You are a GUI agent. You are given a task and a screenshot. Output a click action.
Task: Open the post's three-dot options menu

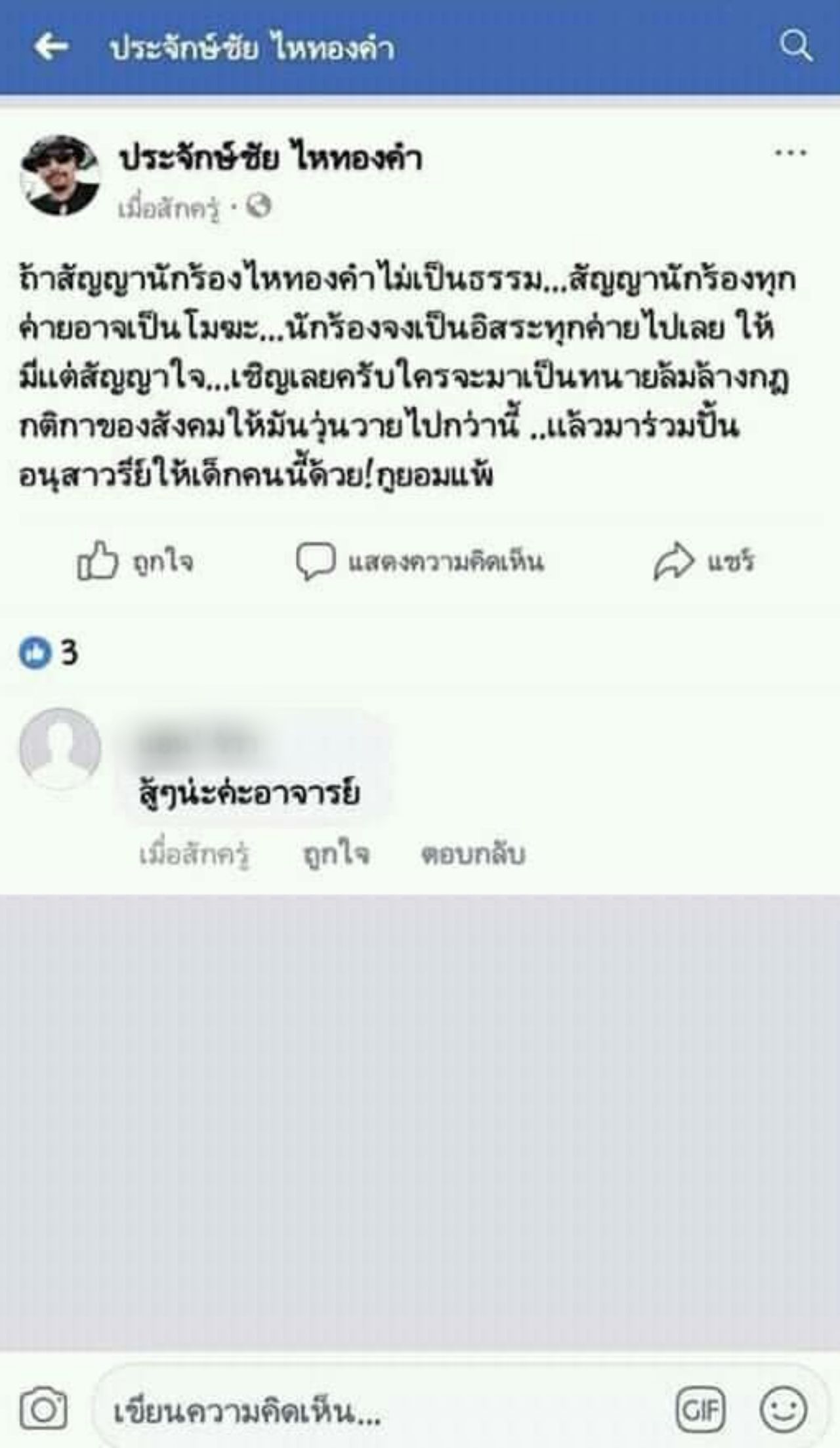click(790, 154)
